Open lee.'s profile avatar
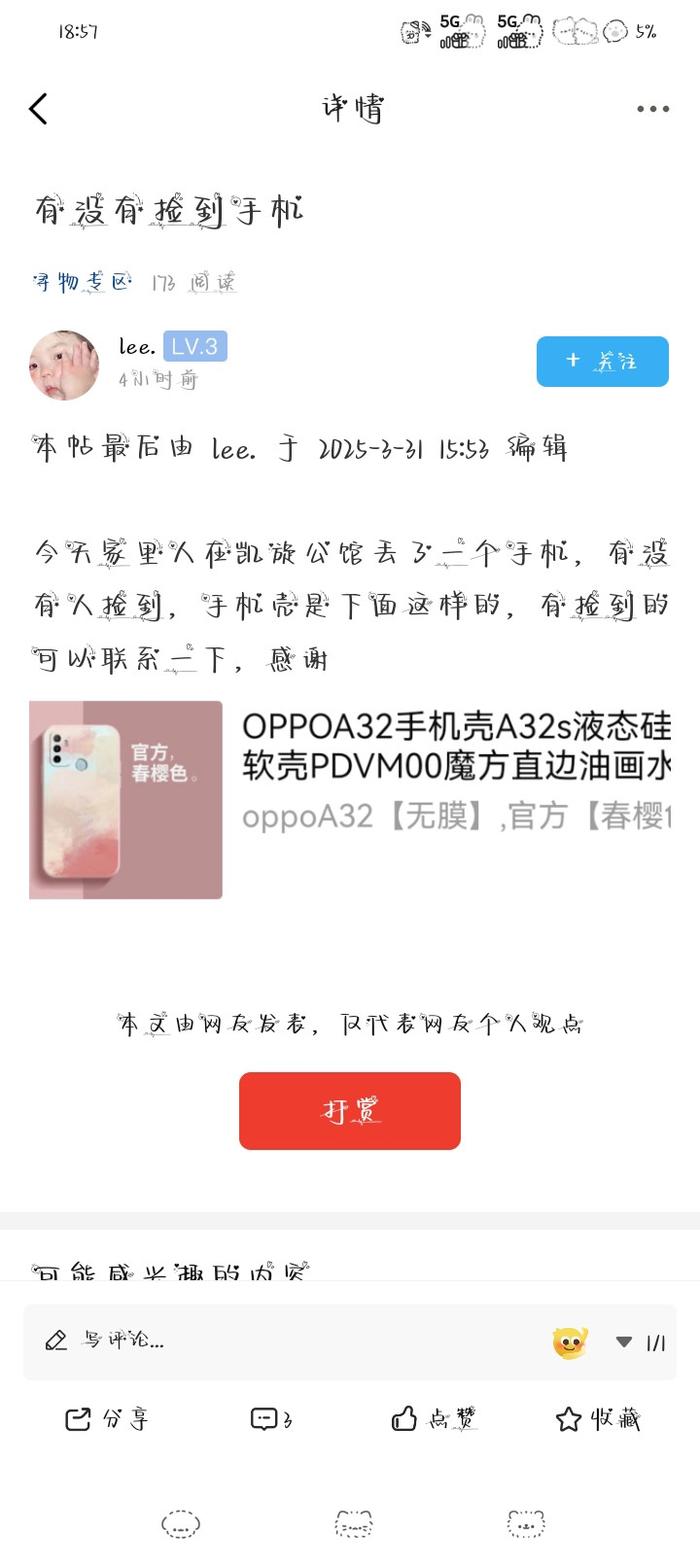The width and height of the screenshot is (700, 1567). (64, 365)
